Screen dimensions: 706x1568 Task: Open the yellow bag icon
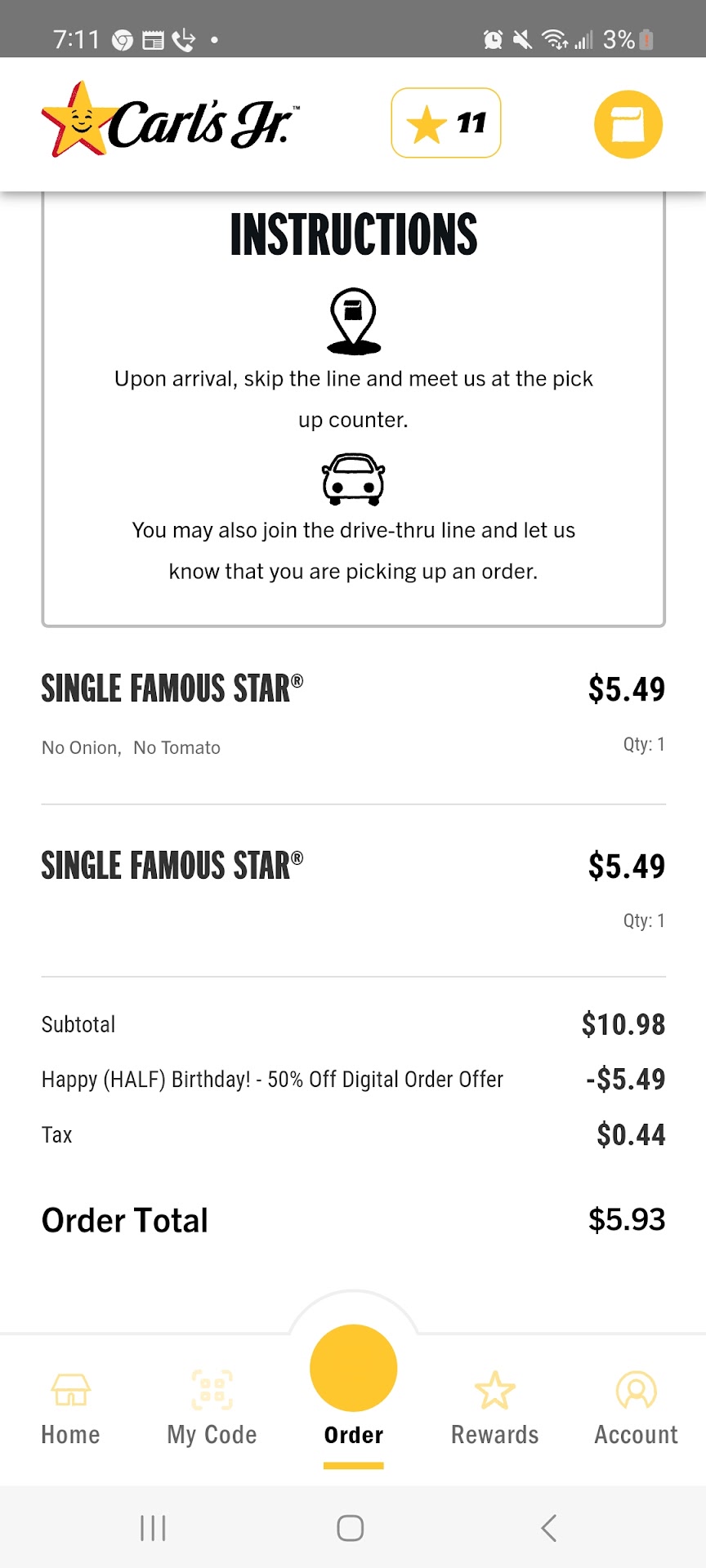(628, 124)
